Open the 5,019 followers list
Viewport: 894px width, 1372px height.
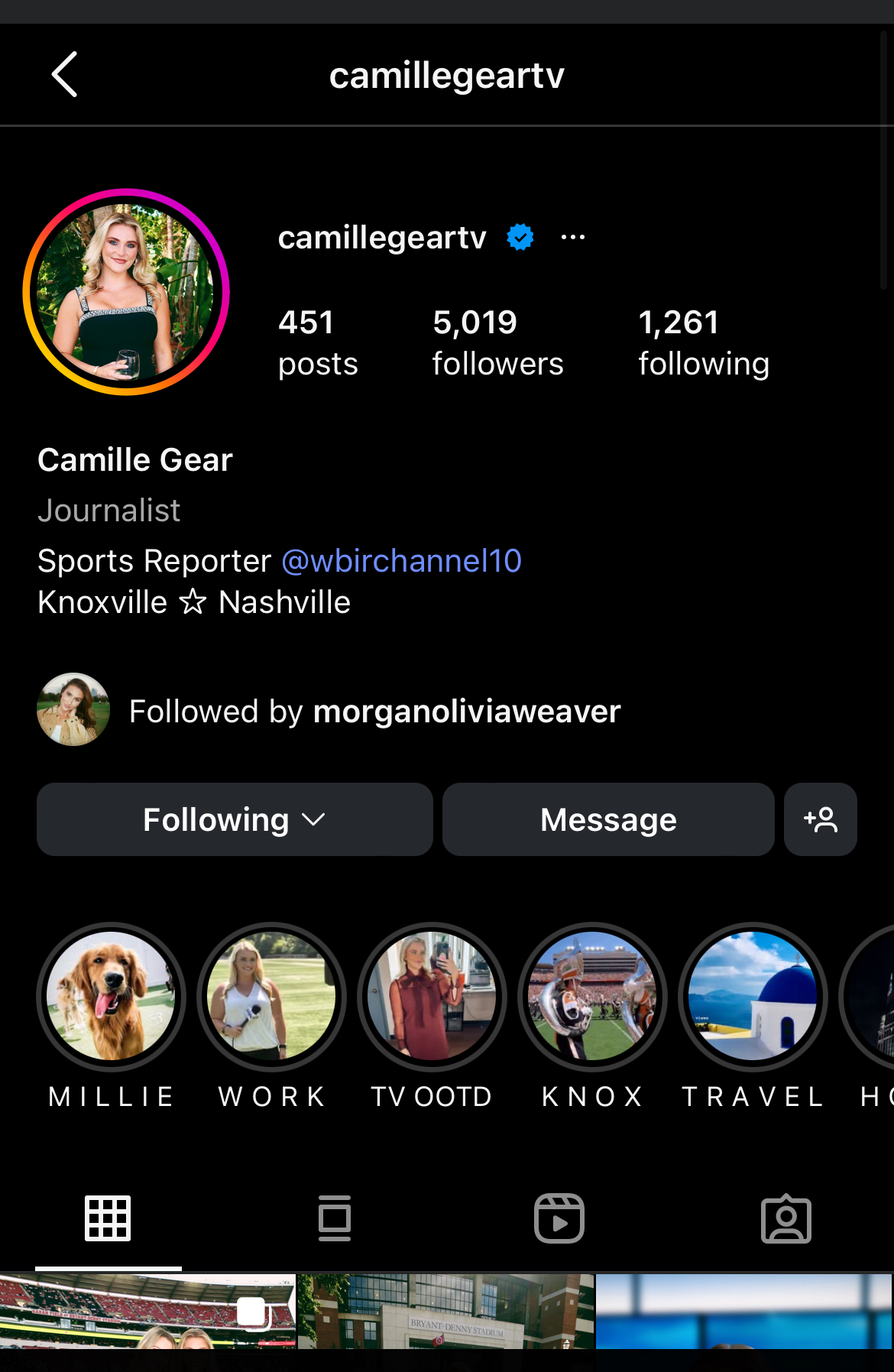(497, 342)
